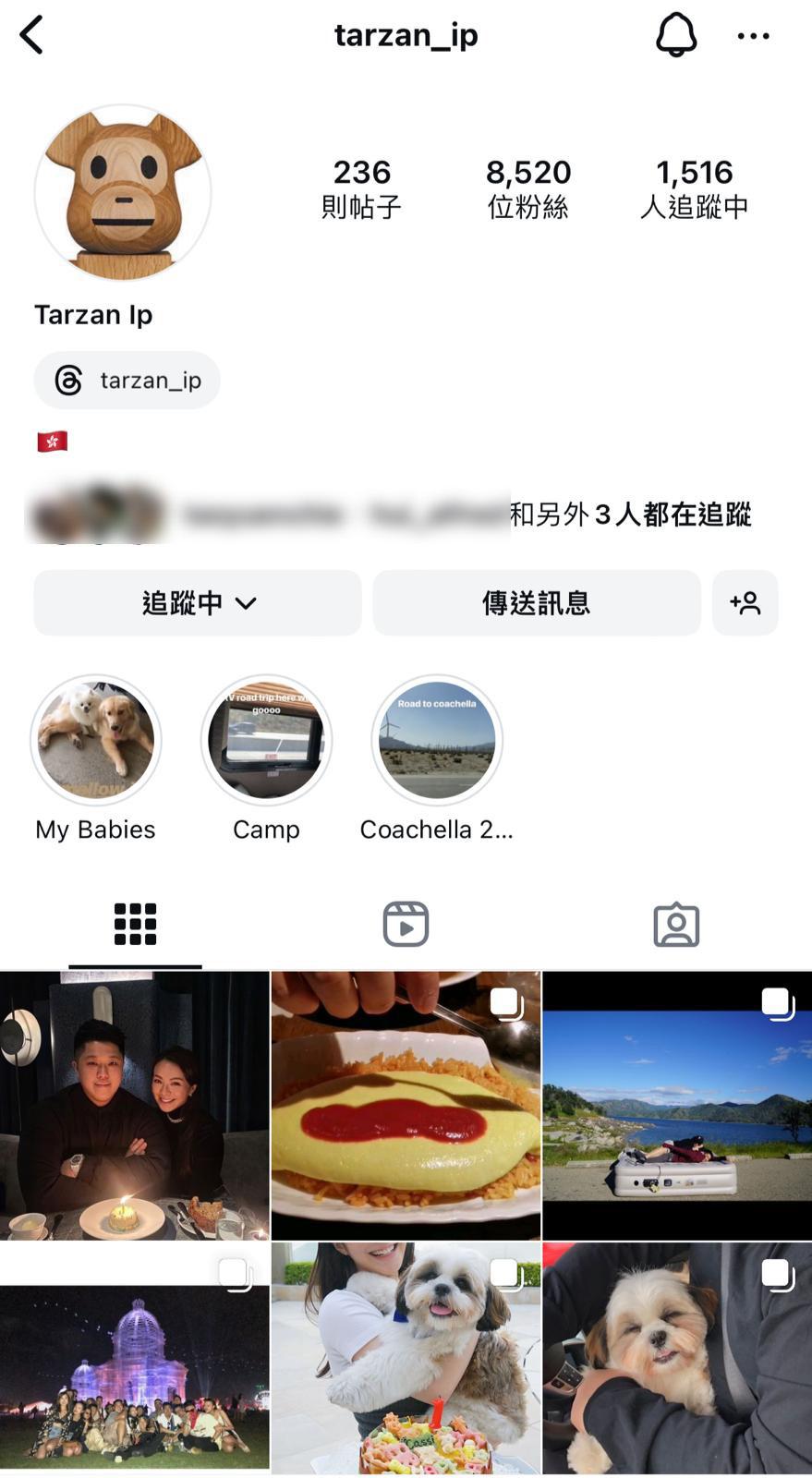This screenshot has width=812, height=1478.
Task: Switch to the Reels tab
Action: point(406,924)
